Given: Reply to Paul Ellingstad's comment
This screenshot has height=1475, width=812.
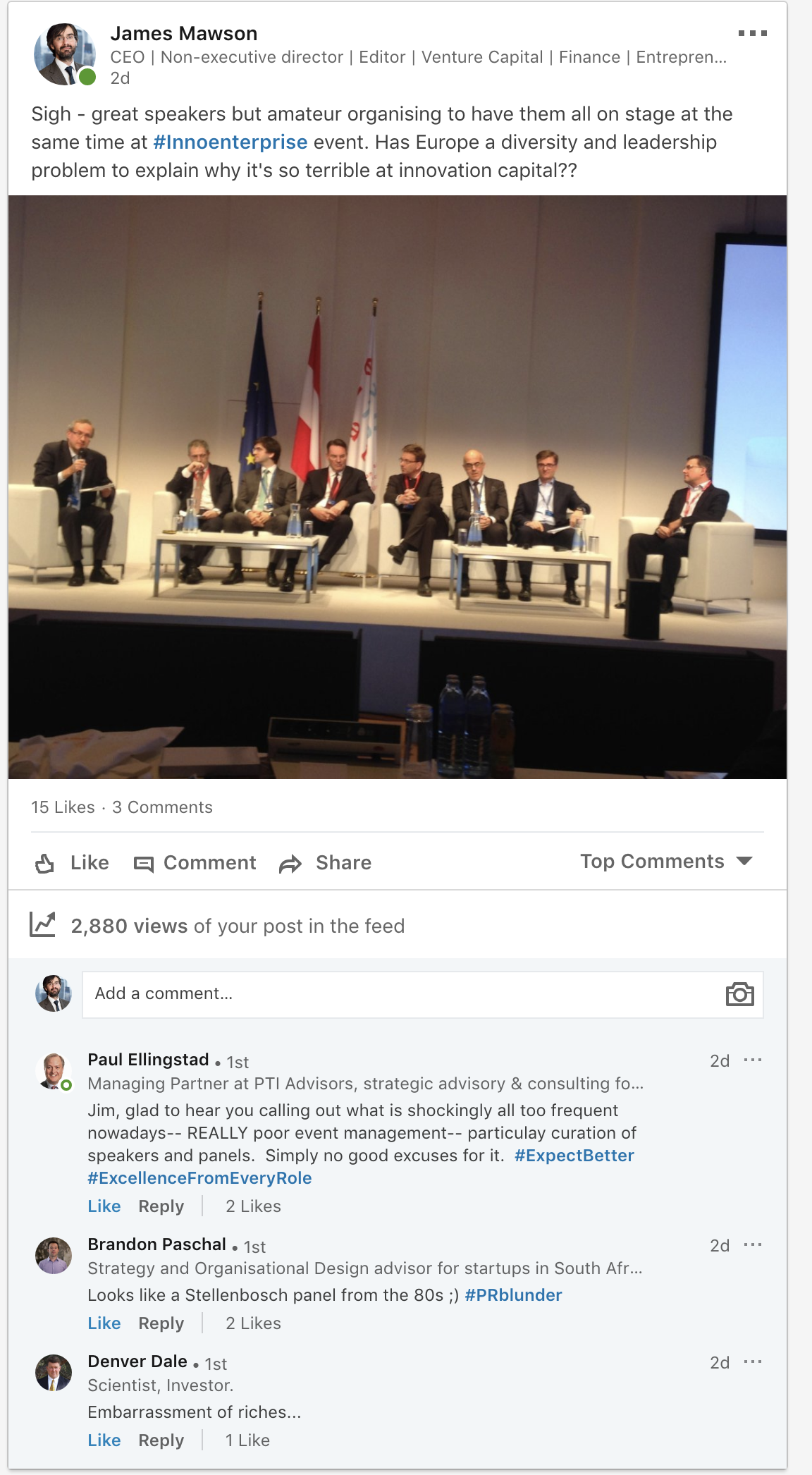Looking at the screenshot, I should tap(161, 1206).
